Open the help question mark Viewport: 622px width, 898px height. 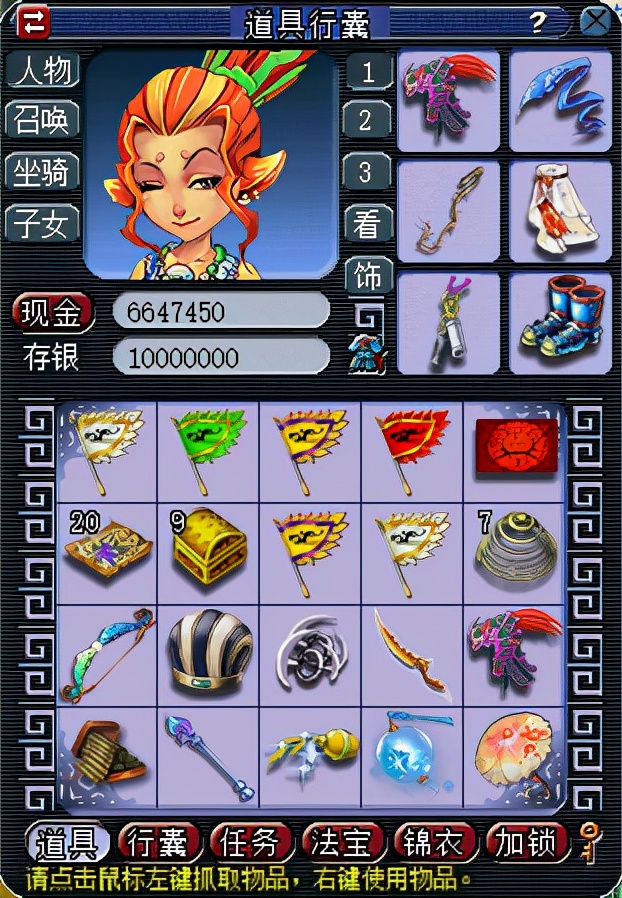(x=538, y=21)
